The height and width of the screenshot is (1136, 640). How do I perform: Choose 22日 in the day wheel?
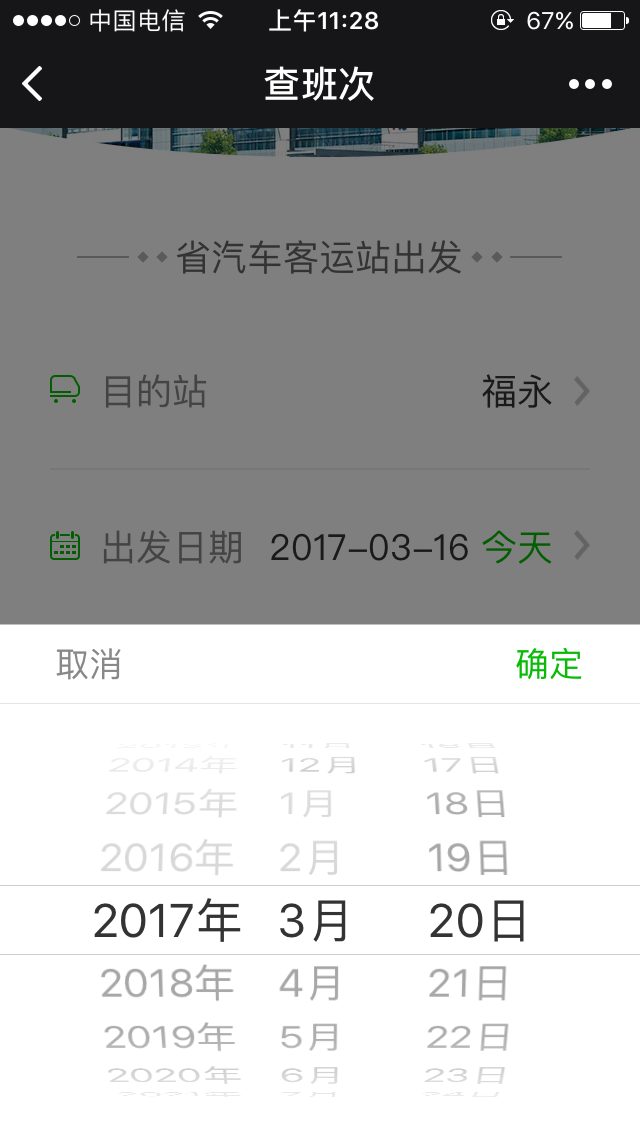click(468, 1037)
